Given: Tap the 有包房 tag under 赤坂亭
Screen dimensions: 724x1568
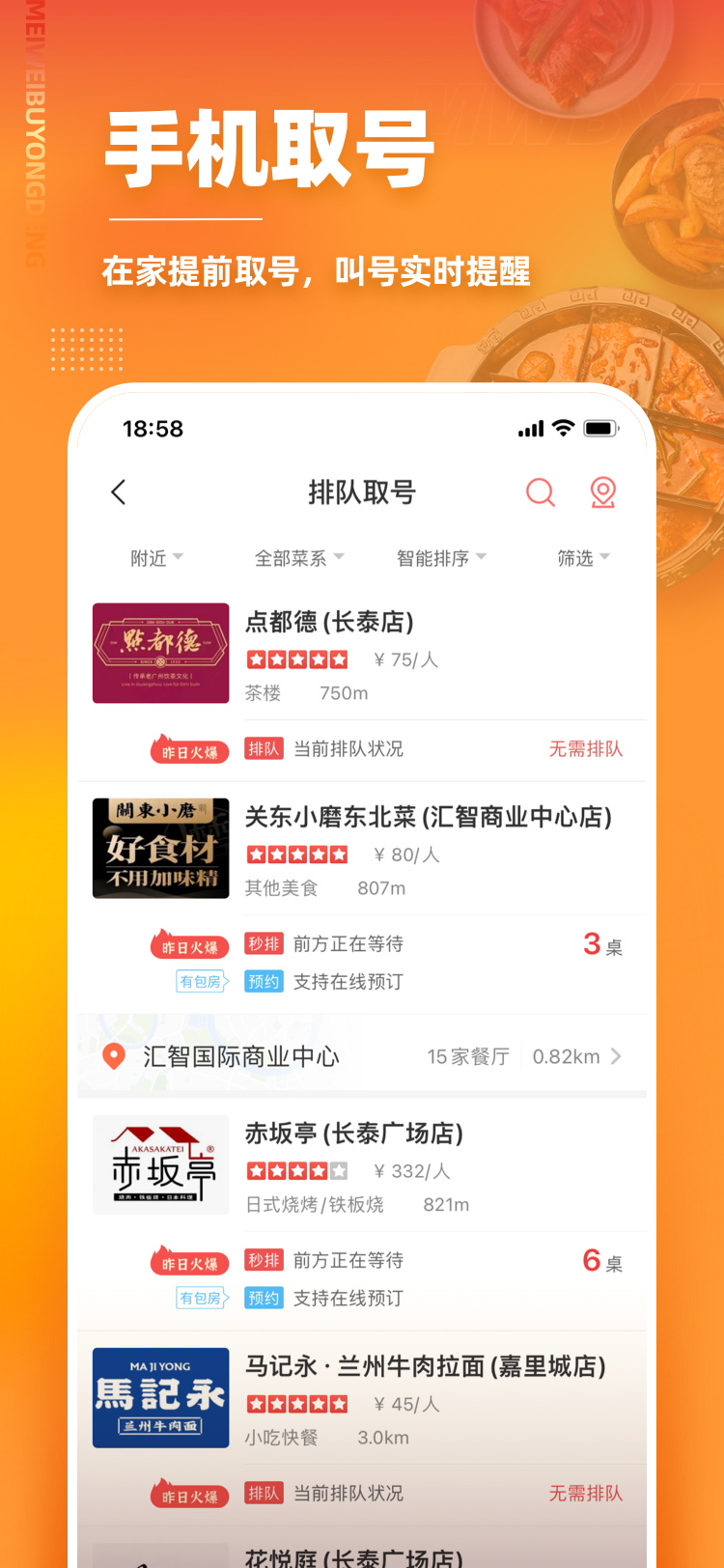Looking at the screenshot, I should click(202, 1298).
